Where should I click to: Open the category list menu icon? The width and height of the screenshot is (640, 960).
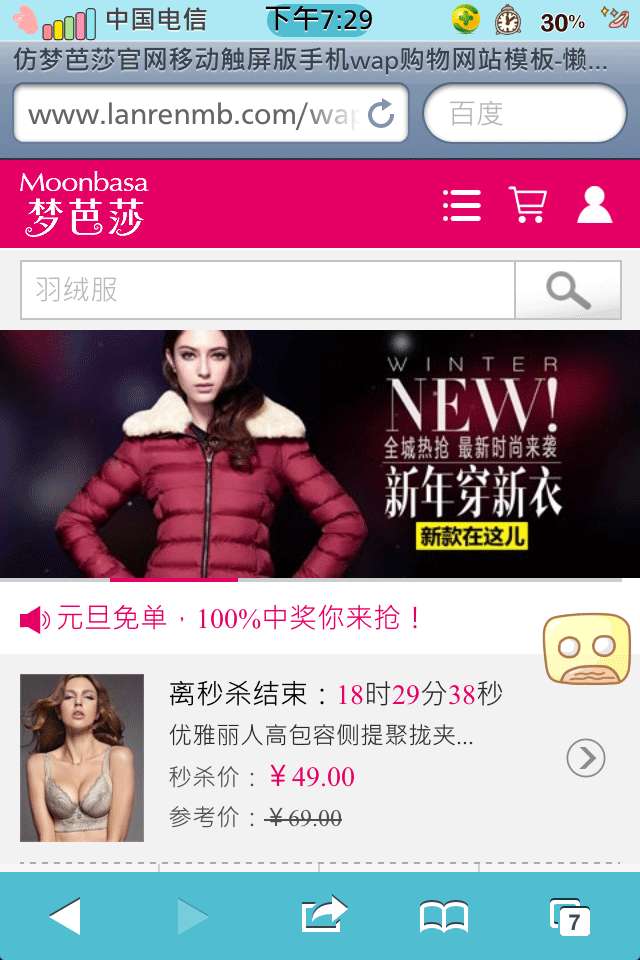[461, 205]
